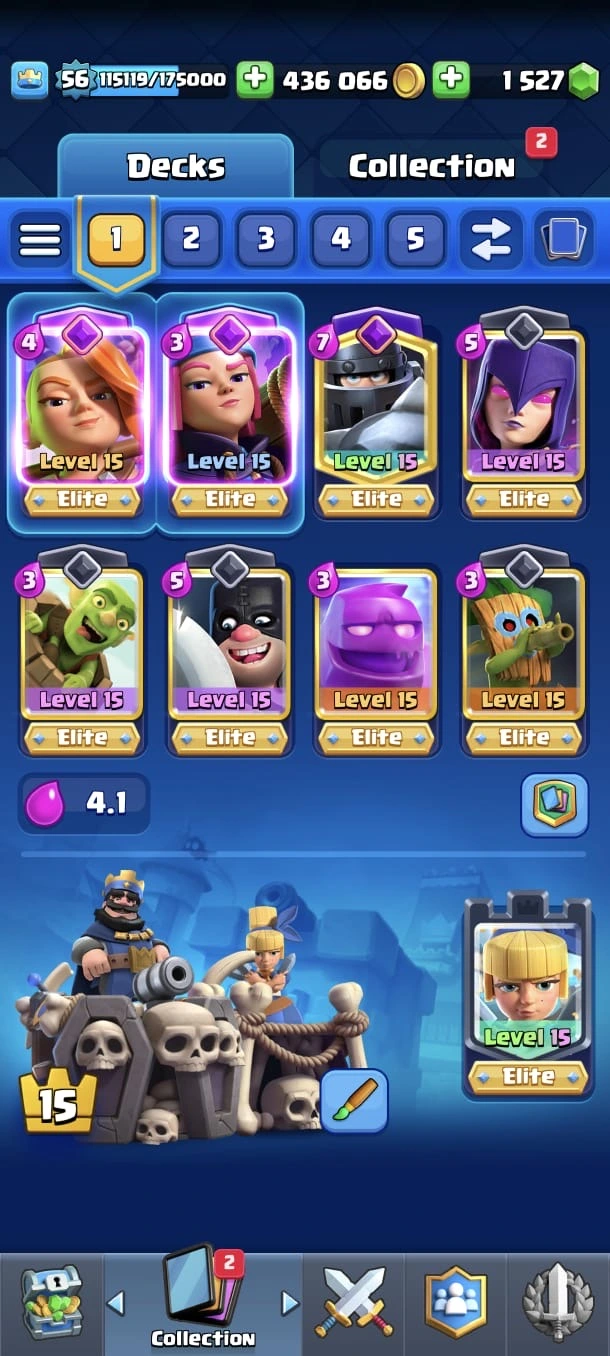
Task: Select the goblin barrel card
Action: click(x=82, y=650)
